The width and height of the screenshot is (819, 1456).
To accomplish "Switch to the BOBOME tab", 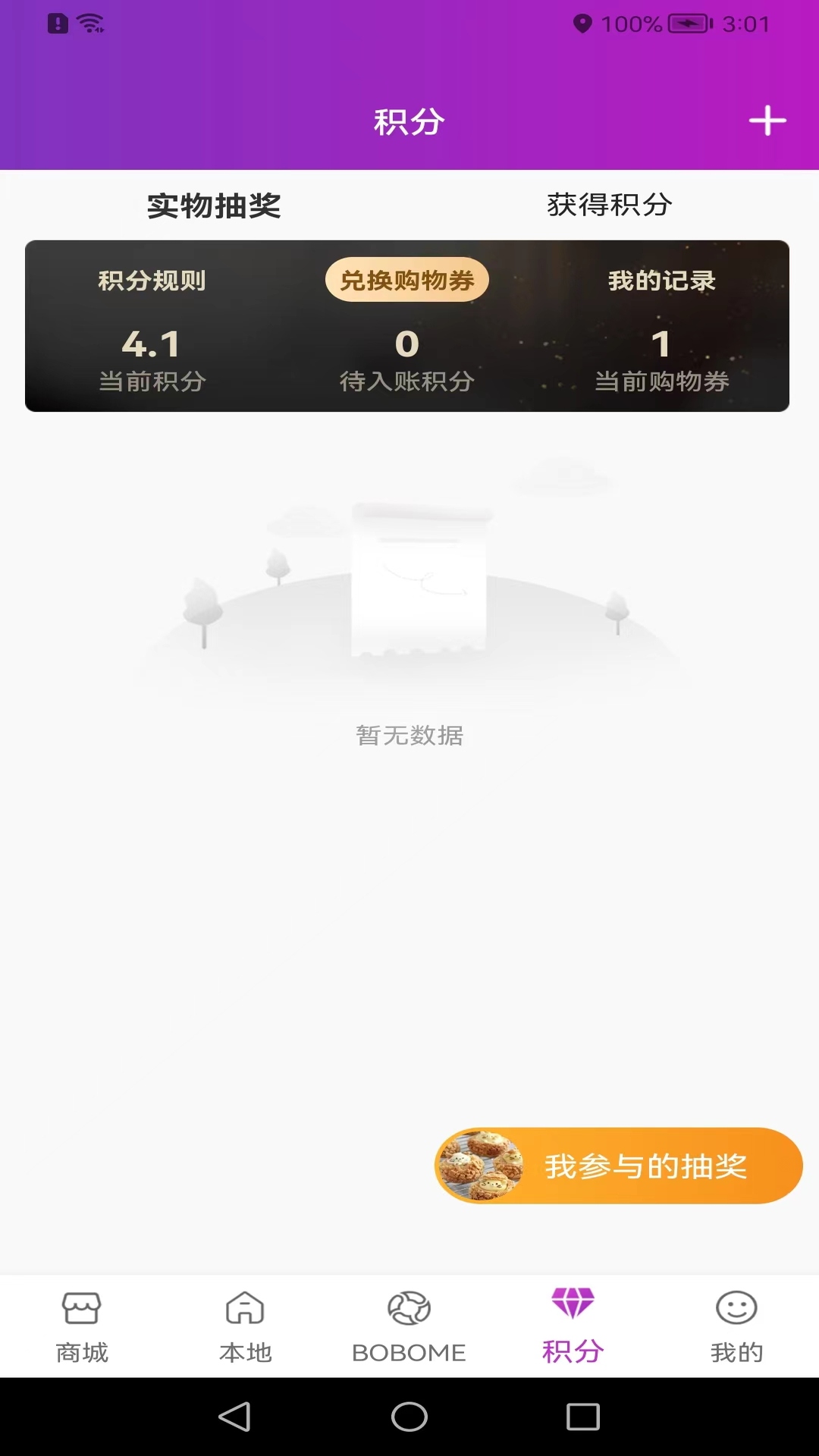I will tap(409, 1327).
